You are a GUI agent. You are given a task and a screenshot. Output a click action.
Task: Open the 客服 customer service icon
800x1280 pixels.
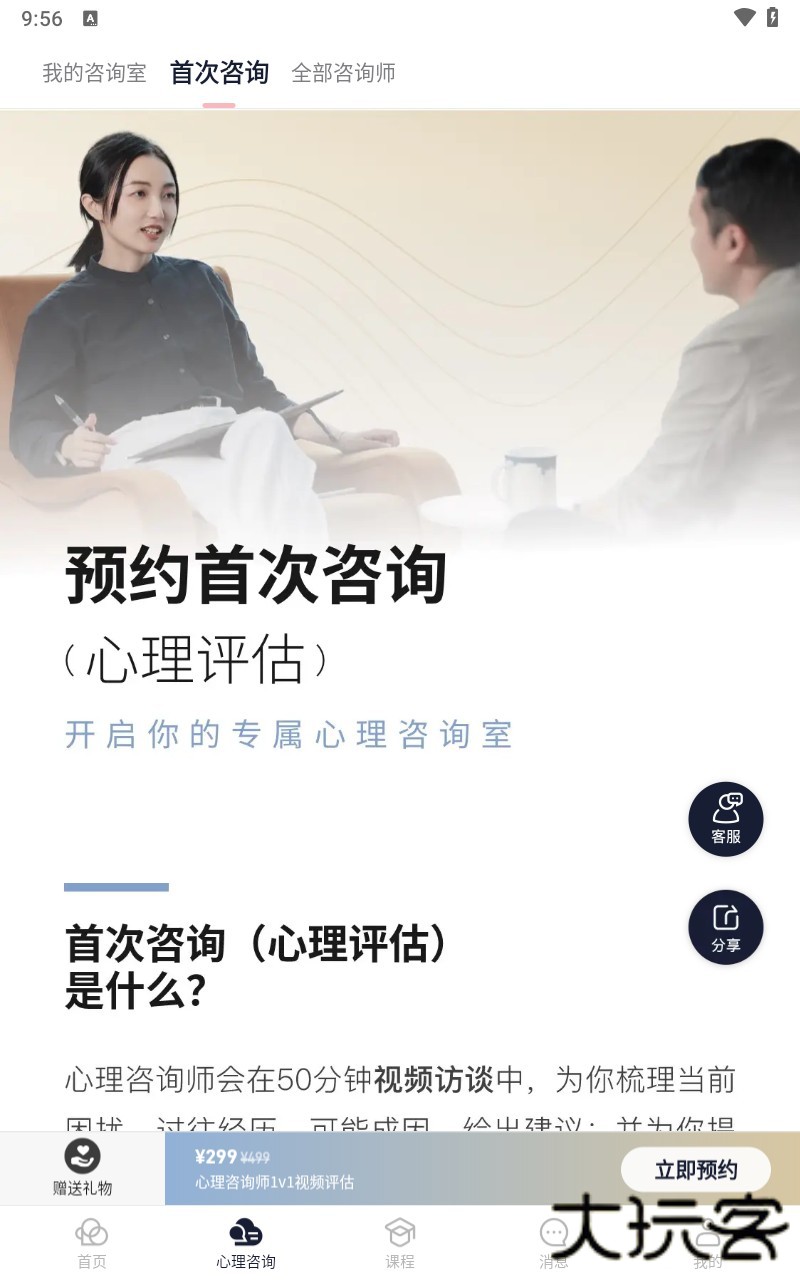(725, 818)
